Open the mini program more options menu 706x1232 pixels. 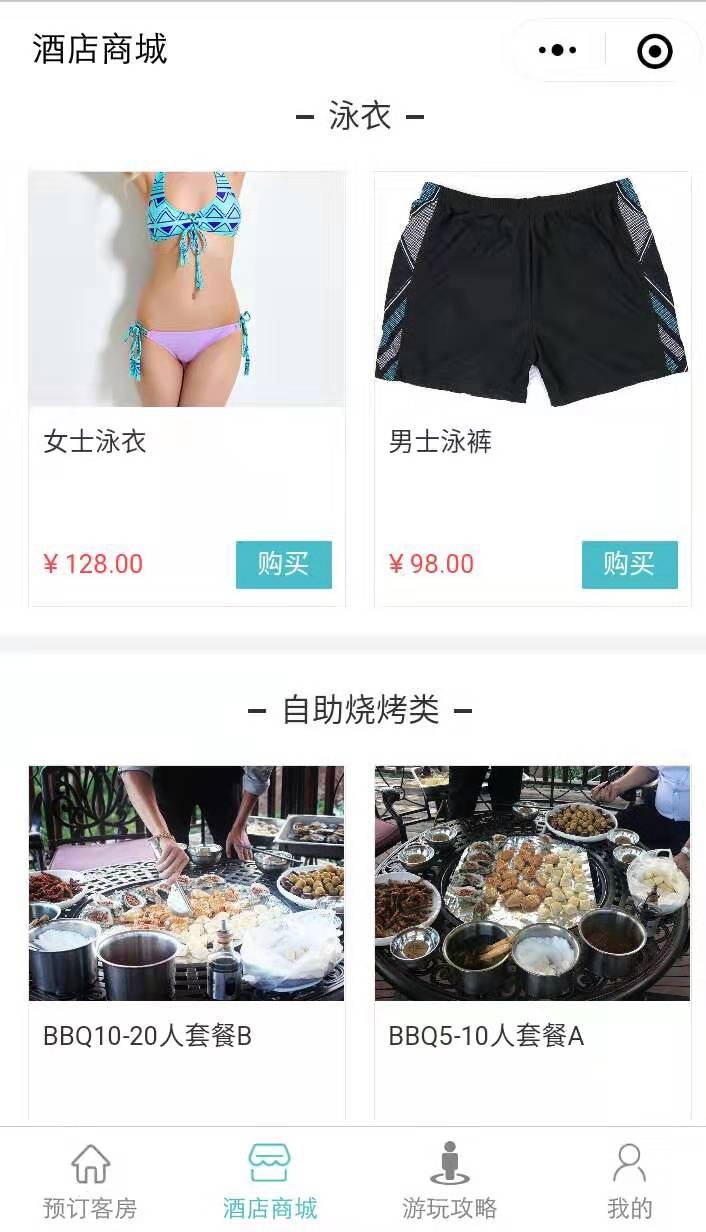(x=557, y=50)
